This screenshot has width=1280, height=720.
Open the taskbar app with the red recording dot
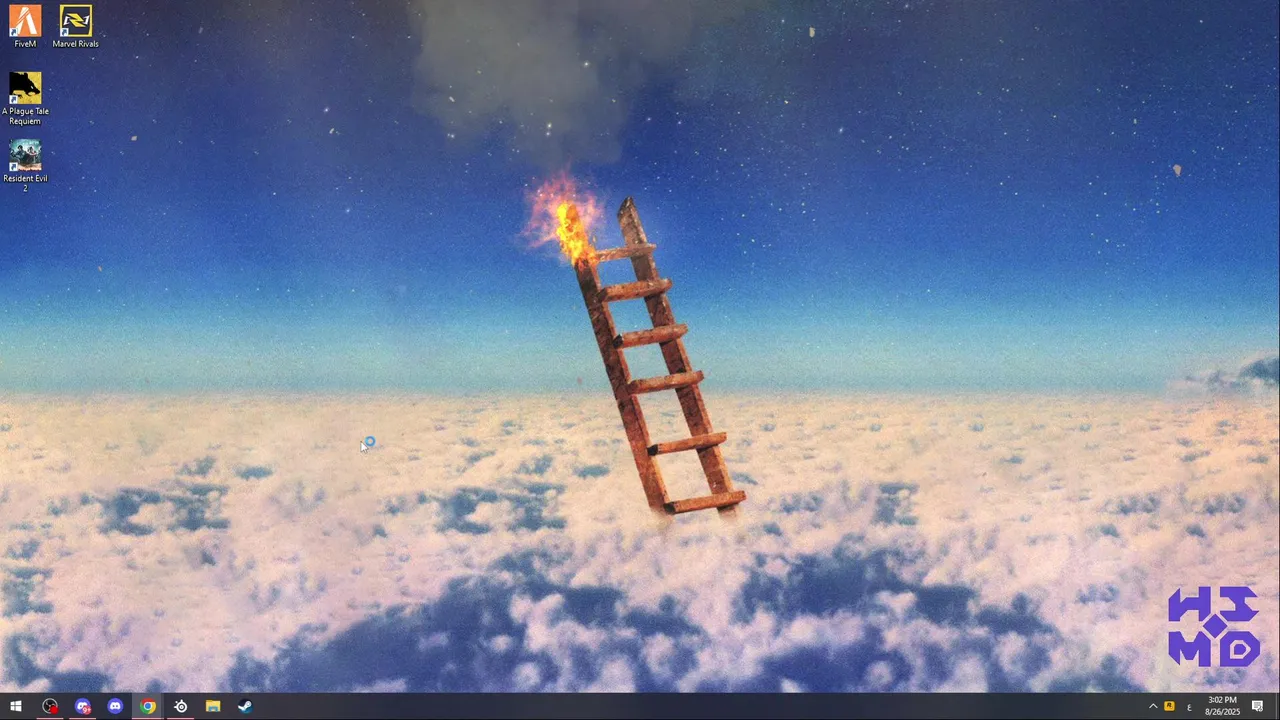(50, 706)
